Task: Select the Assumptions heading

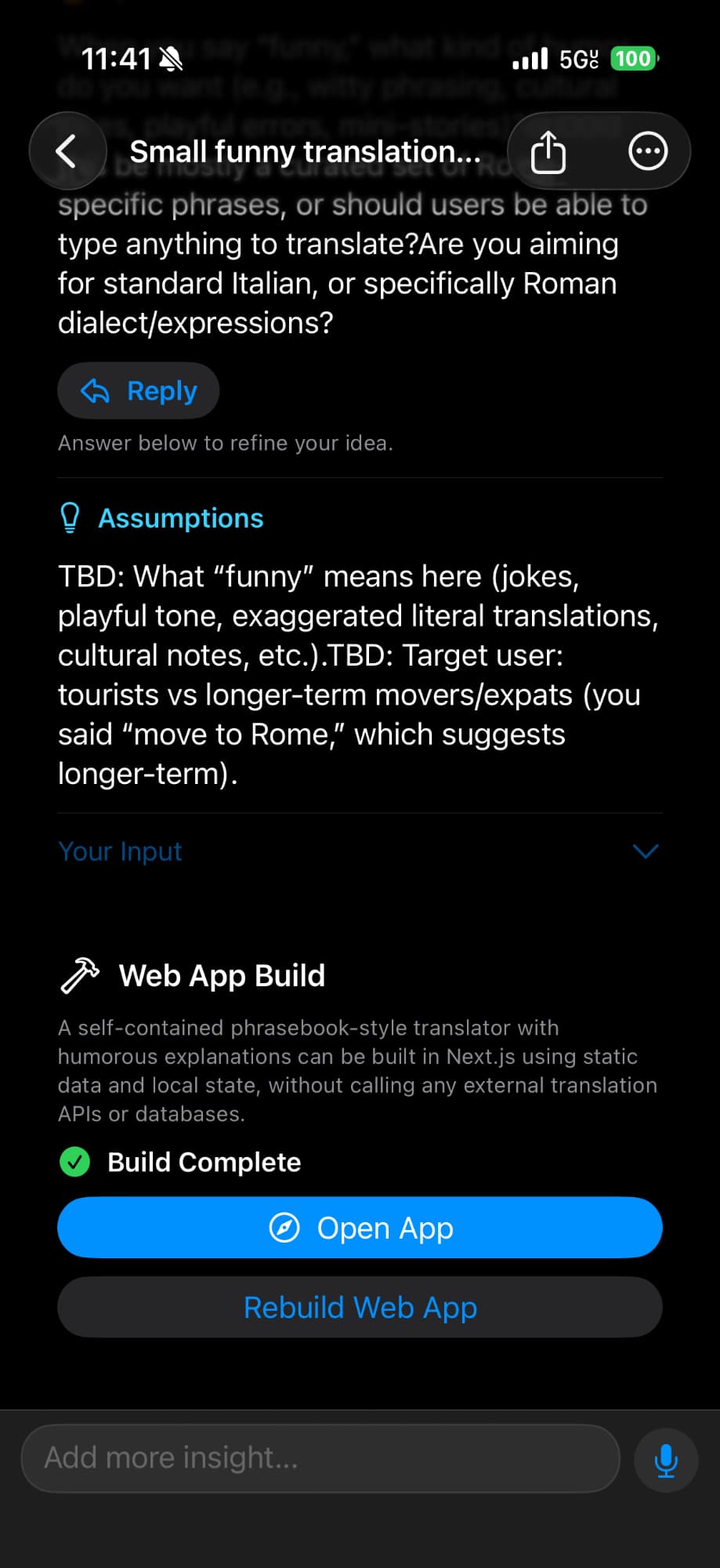Action: coord(180,517)
